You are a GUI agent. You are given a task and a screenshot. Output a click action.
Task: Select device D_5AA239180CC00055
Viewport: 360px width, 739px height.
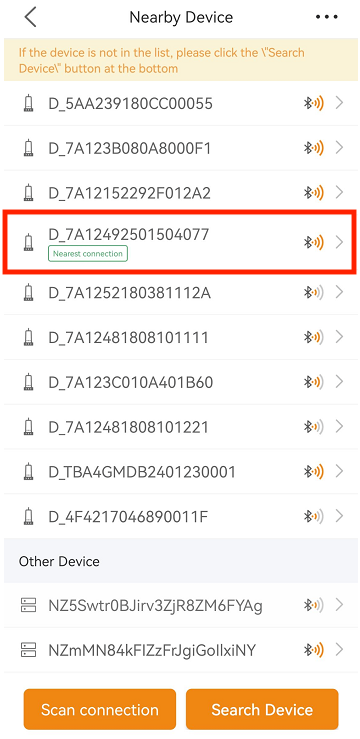(180, 103)
